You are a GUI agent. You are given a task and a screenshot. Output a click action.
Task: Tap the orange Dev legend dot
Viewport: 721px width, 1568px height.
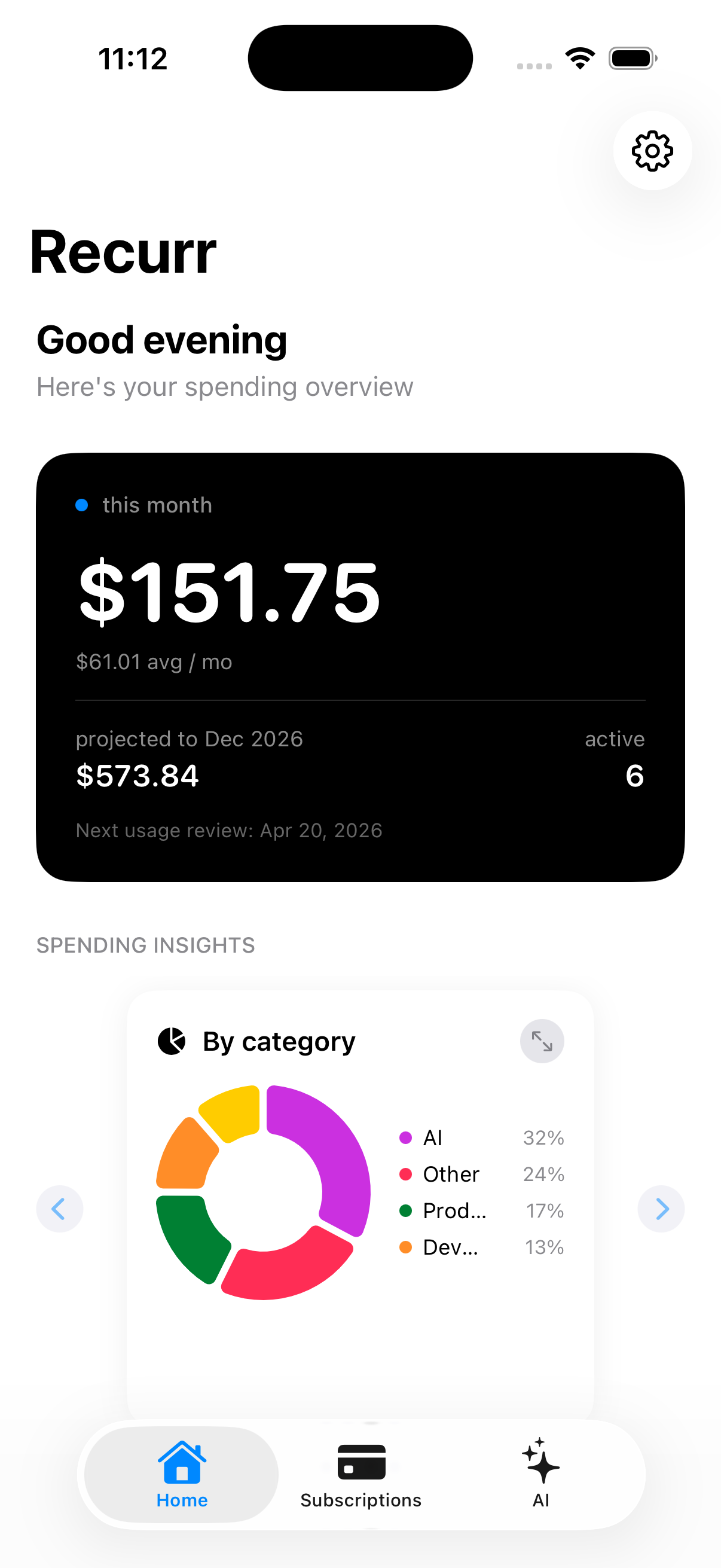coord(408,1247)
